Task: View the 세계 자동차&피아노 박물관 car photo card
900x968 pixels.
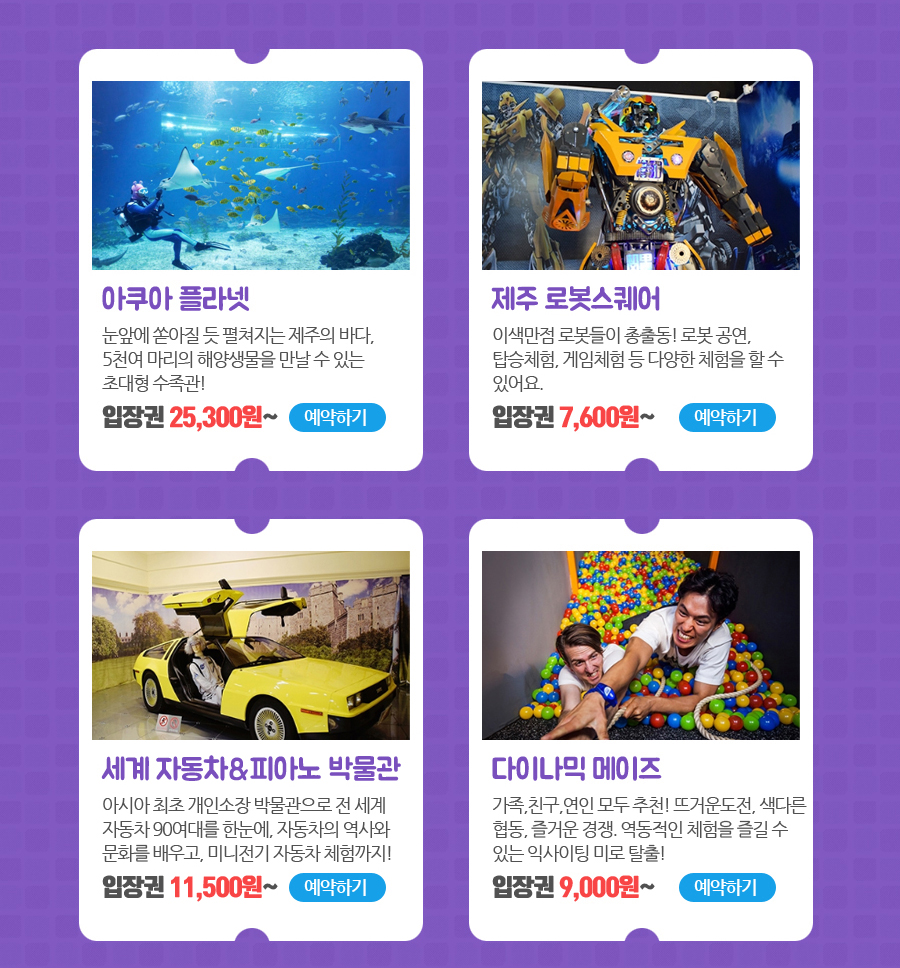Action: click(x=250, y=645)
